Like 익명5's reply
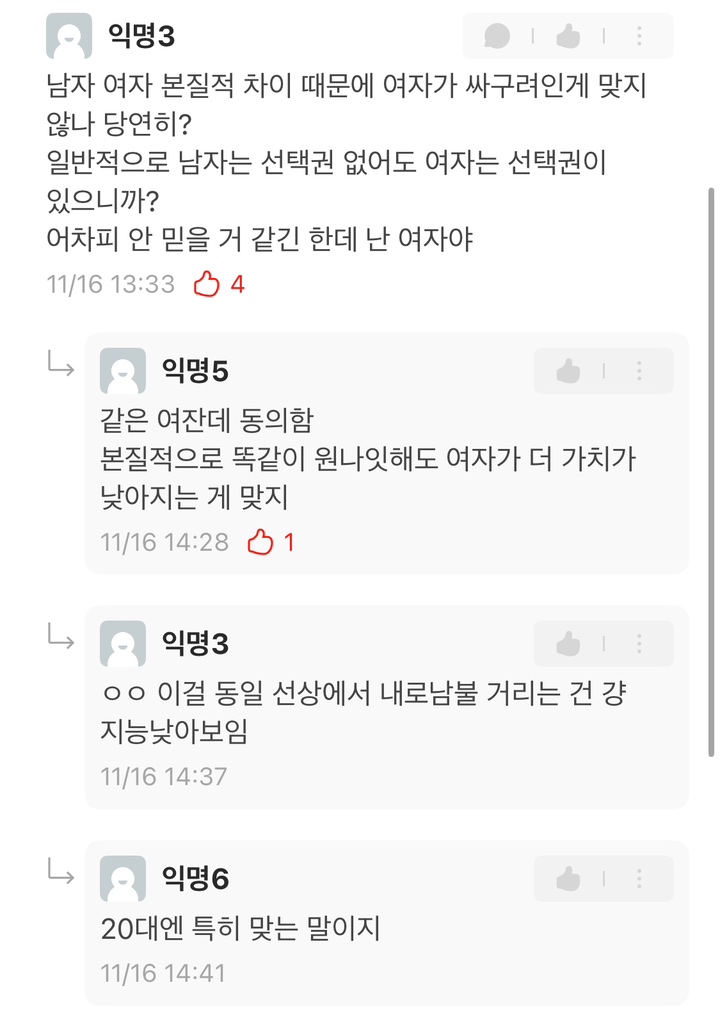This screenshot has height=1024, width=720. [568, 371]
